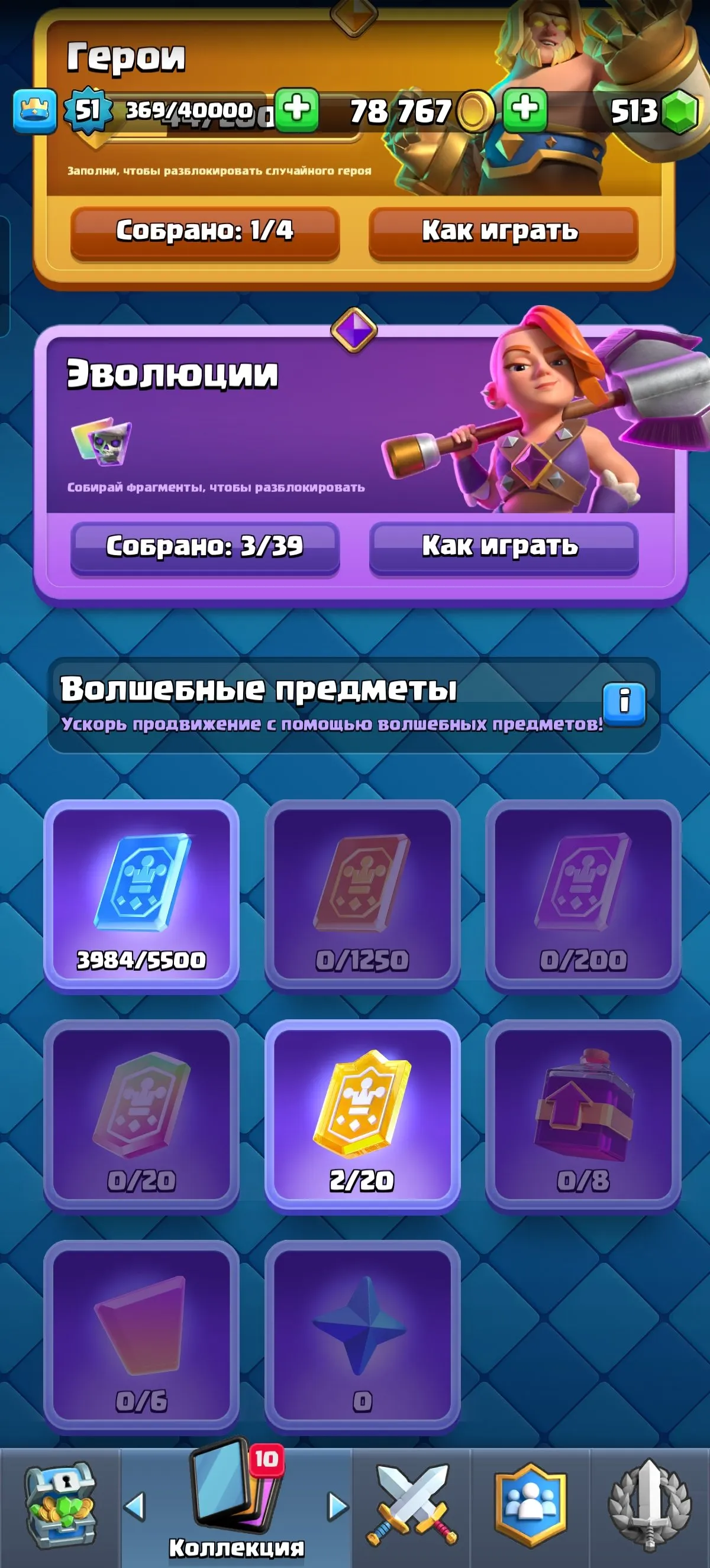Expand right arrow beside Коллекция tab

pyautogui.click(x=338, y=1507)
